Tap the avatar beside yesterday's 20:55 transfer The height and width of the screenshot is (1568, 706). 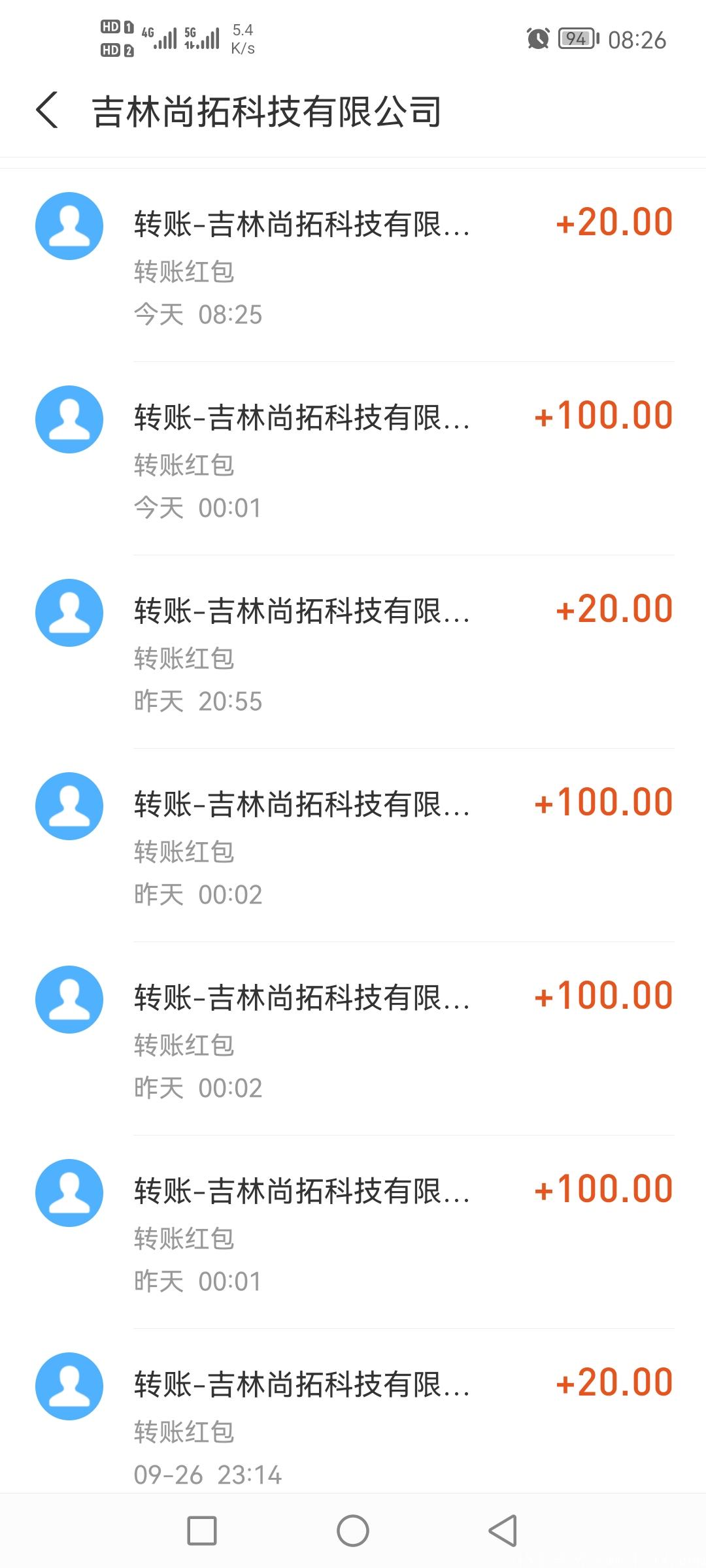click(x=69, y=612)
